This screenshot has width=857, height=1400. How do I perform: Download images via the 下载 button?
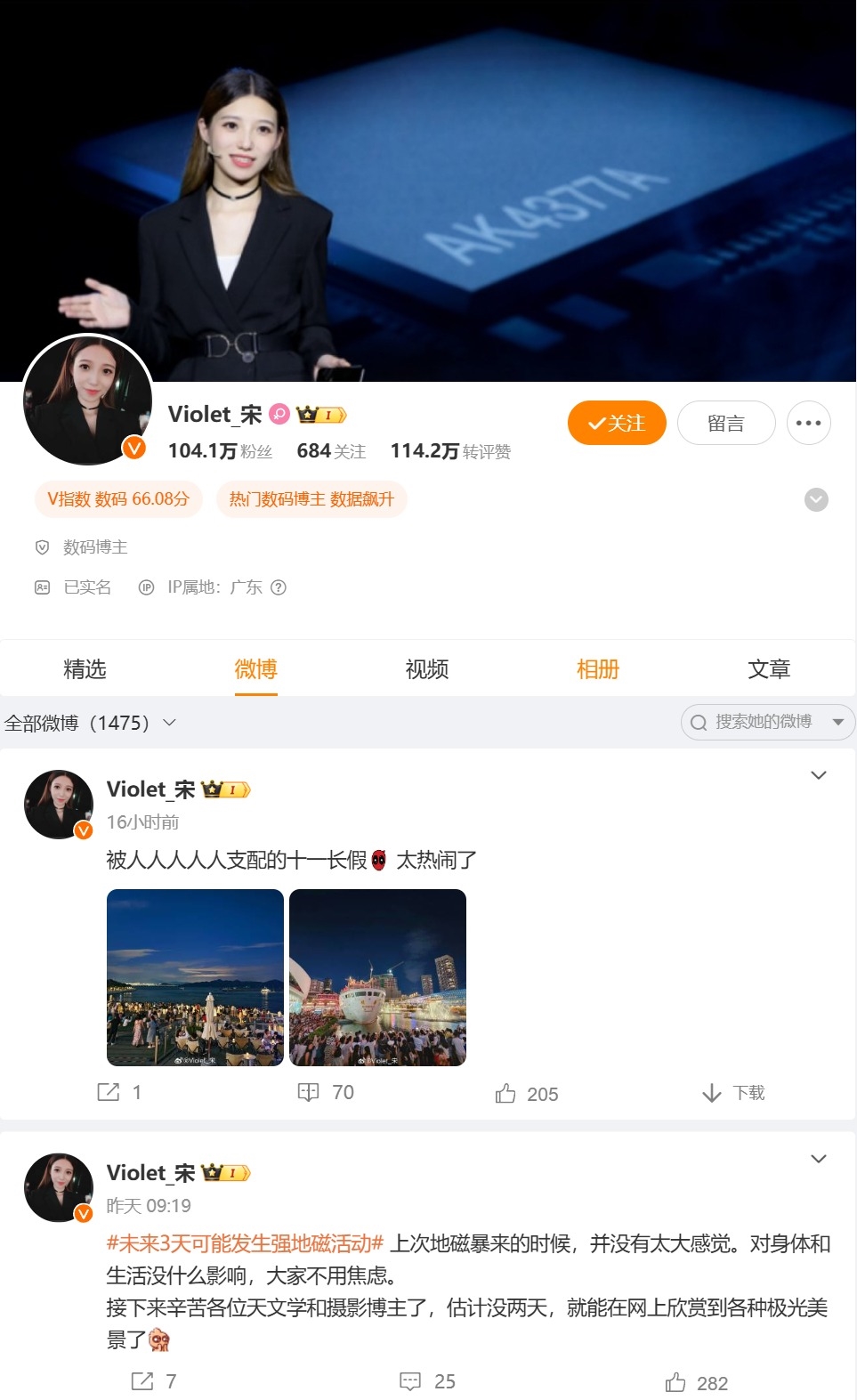(733, 1093)
